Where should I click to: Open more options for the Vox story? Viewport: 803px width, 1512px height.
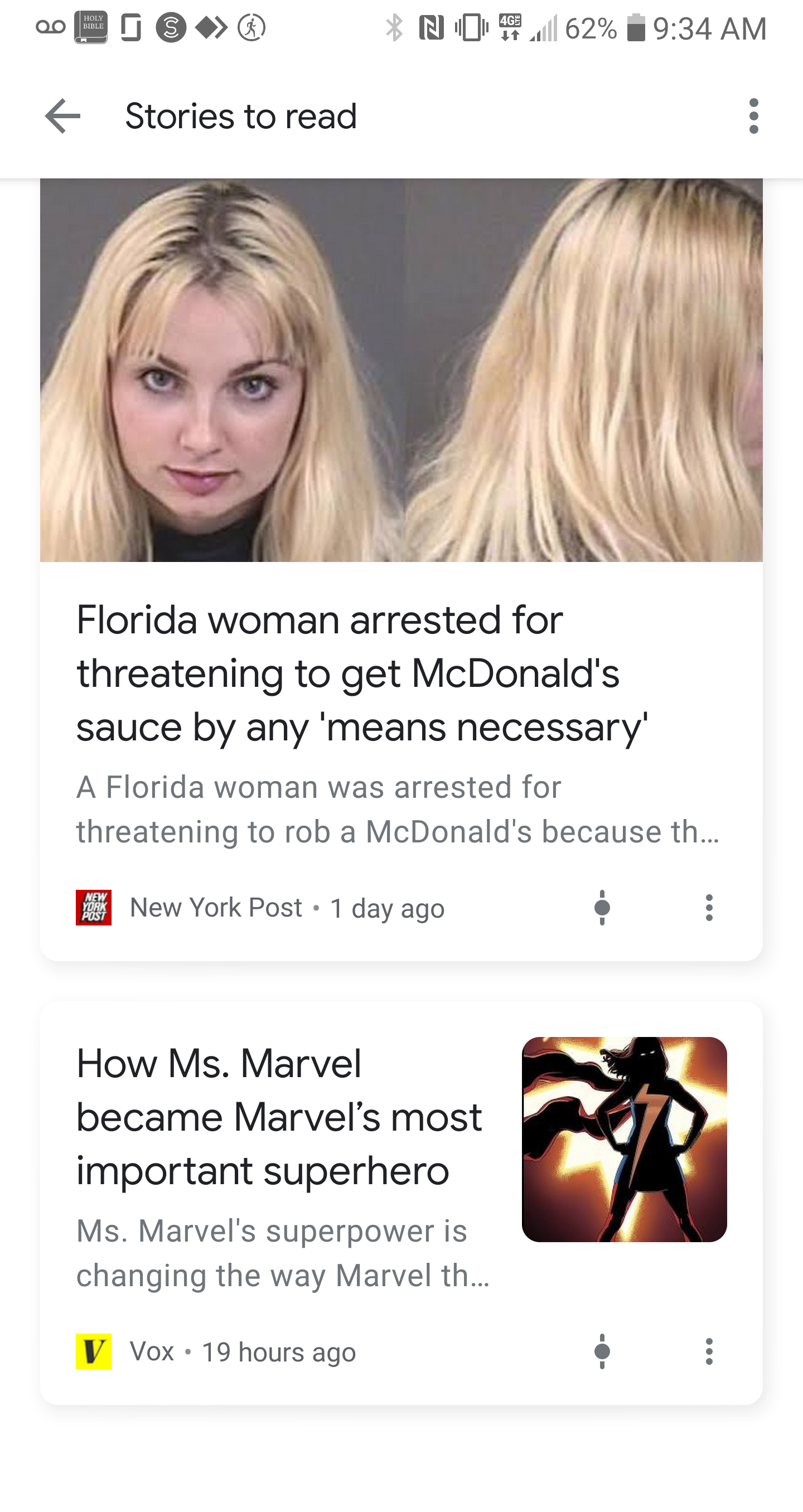[x=709, y=1352]
